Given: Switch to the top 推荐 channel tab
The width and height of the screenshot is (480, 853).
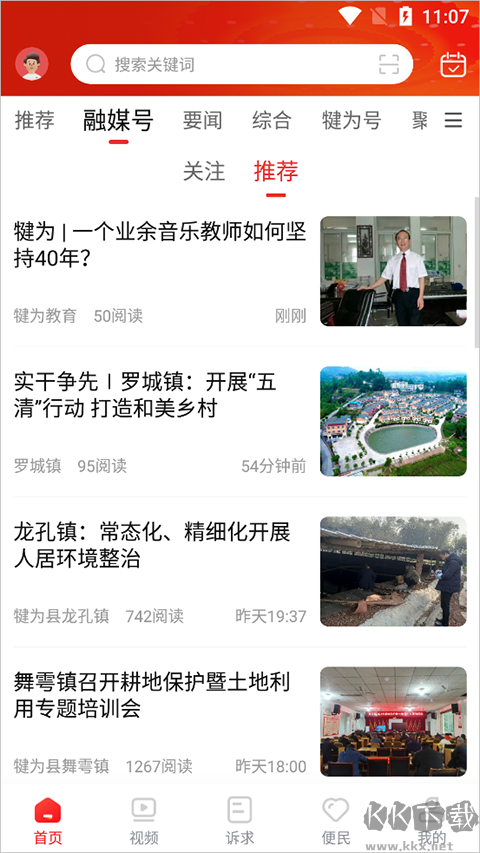Looking at the screenshot, I should point(35,120).
